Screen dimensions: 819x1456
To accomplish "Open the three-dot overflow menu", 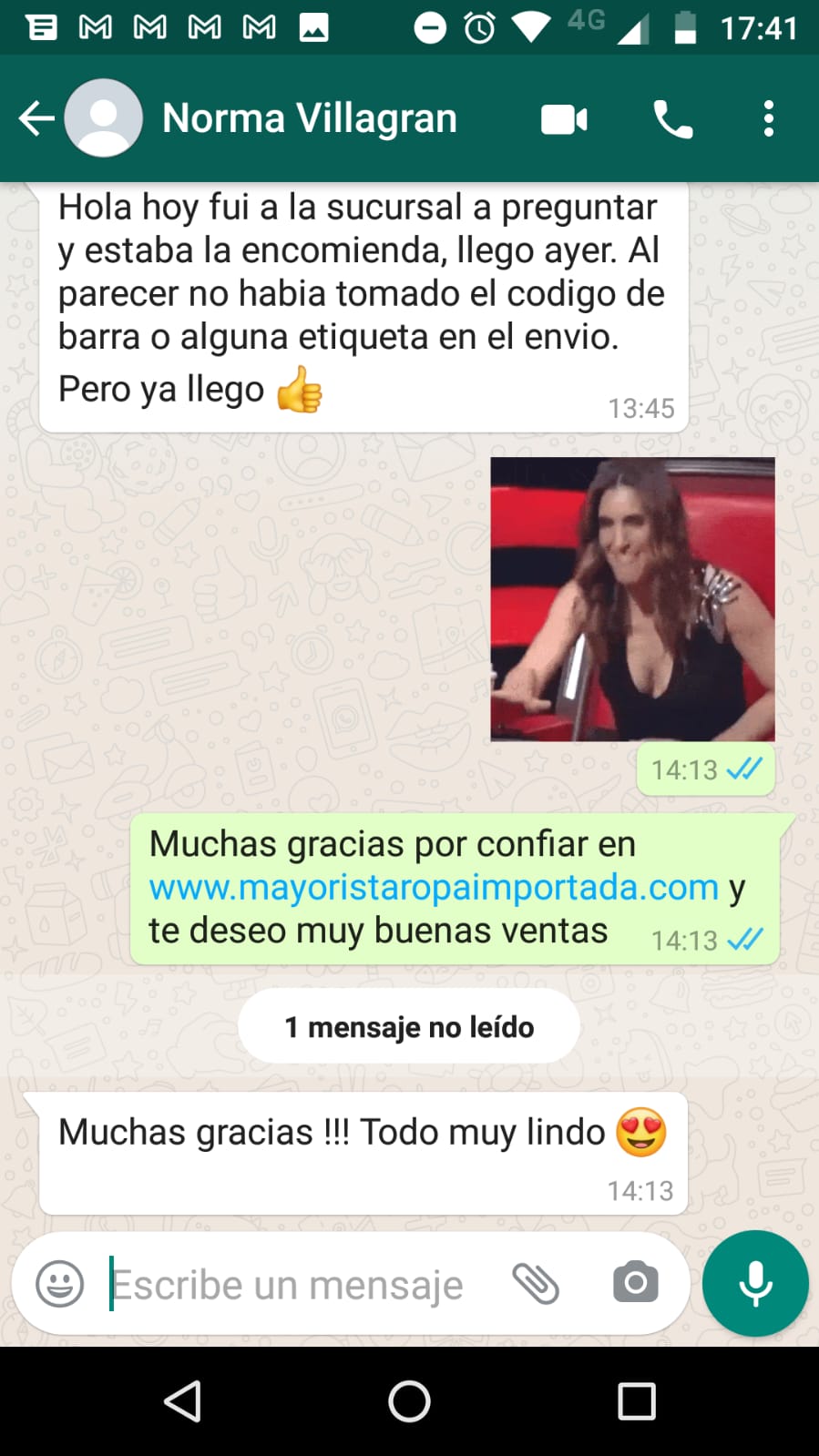I will (x=769, y=119).
